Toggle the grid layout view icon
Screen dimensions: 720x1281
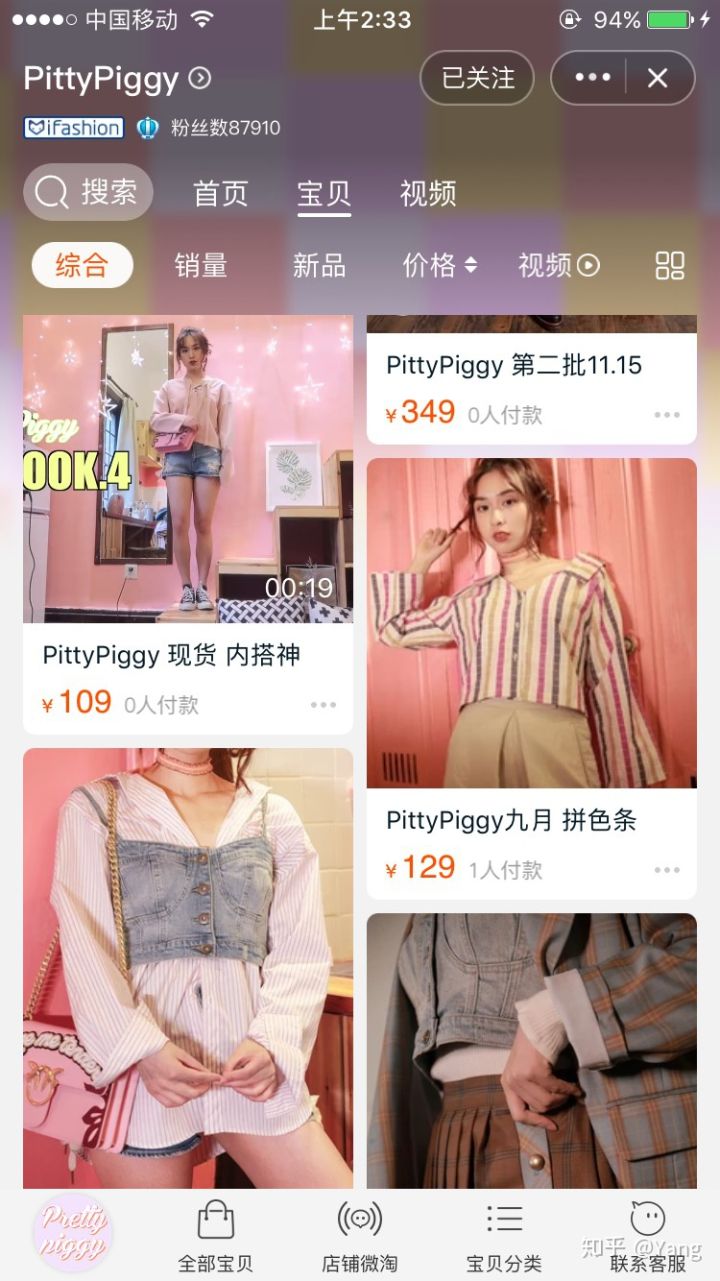point(669,265)
